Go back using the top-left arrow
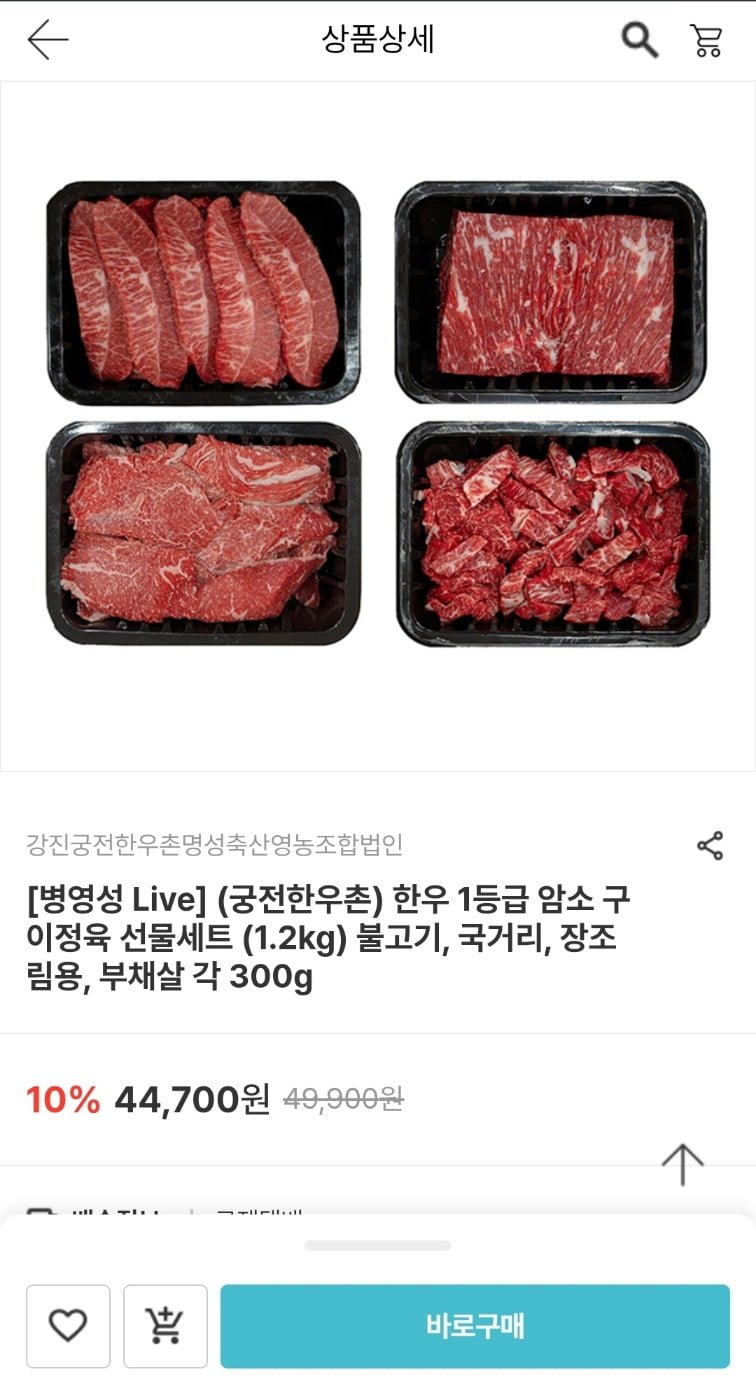This screenshot has width=756, height=1394. pyautogui.click(x=47, y=40)
